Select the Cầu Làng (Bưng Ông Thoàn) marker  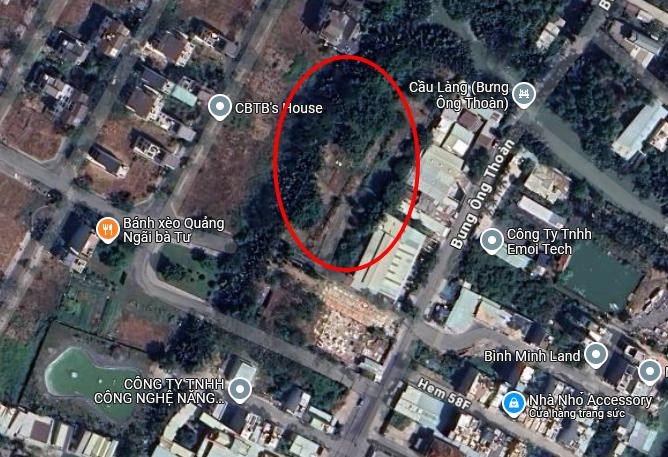(525, 95)
